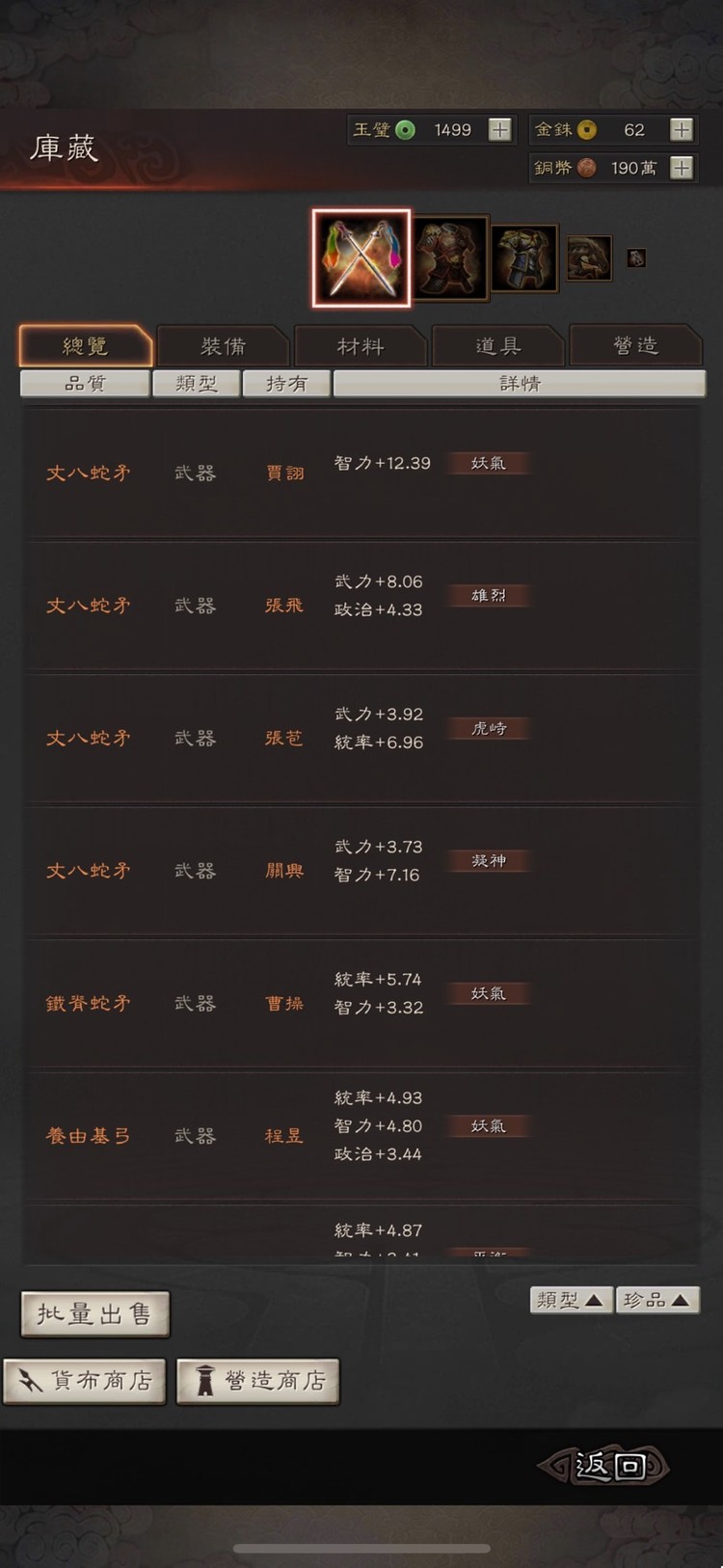723x1568 pixels.
Task: Click the jade disc icon beside 玉璧
Action: click(405, 129)
